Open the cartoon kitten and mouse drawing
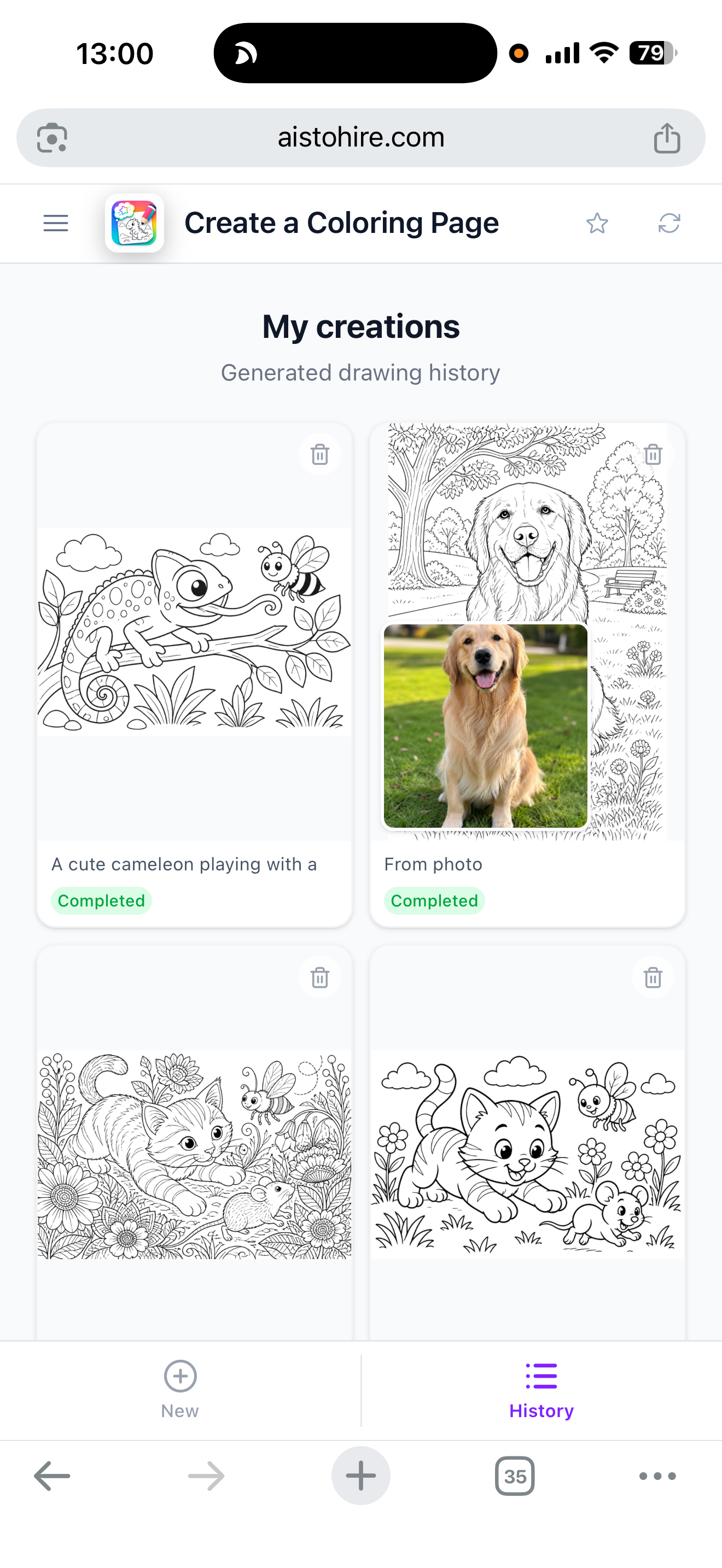Image resolution: width=722 pixels, height=1568 pixels. click(x=527, y=1154)
